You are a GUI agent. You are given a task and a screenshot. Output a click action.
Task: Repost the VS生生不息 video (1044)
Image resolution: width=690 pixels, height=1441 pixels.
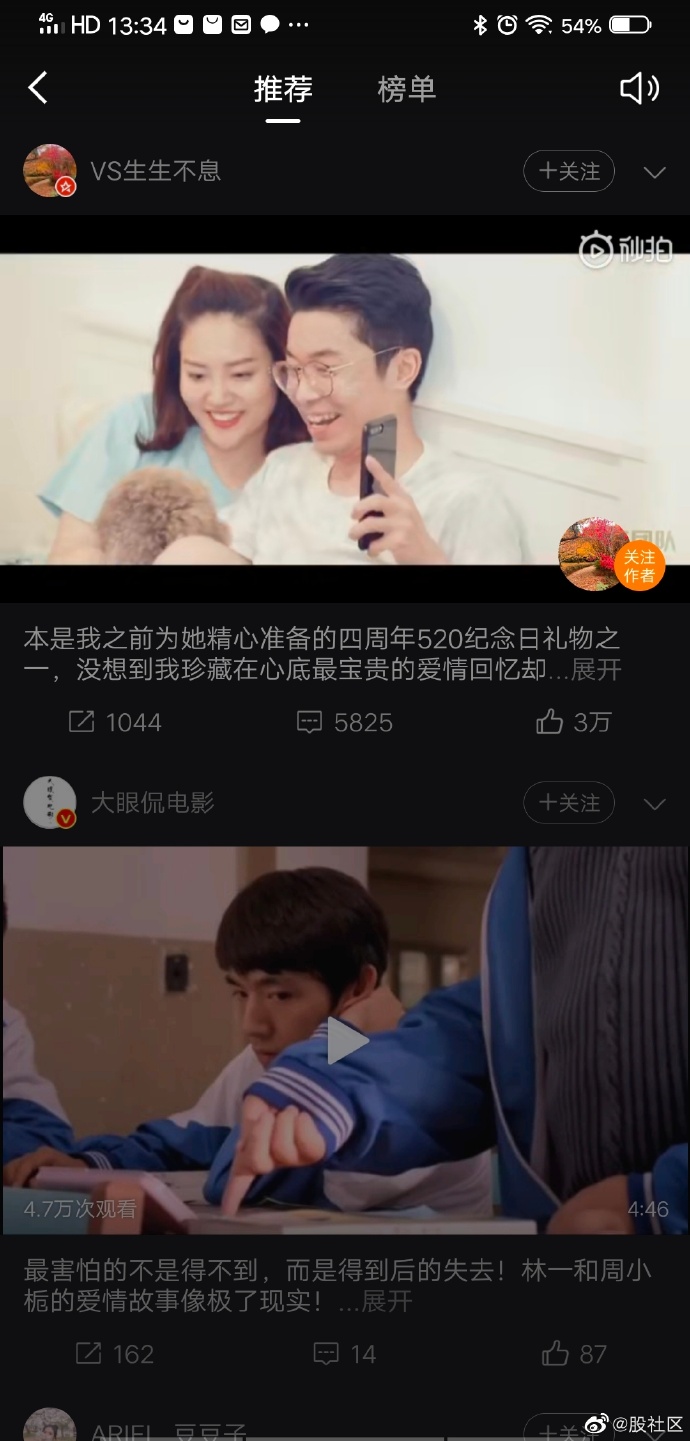pyautogui.click(x=115, y=722)
